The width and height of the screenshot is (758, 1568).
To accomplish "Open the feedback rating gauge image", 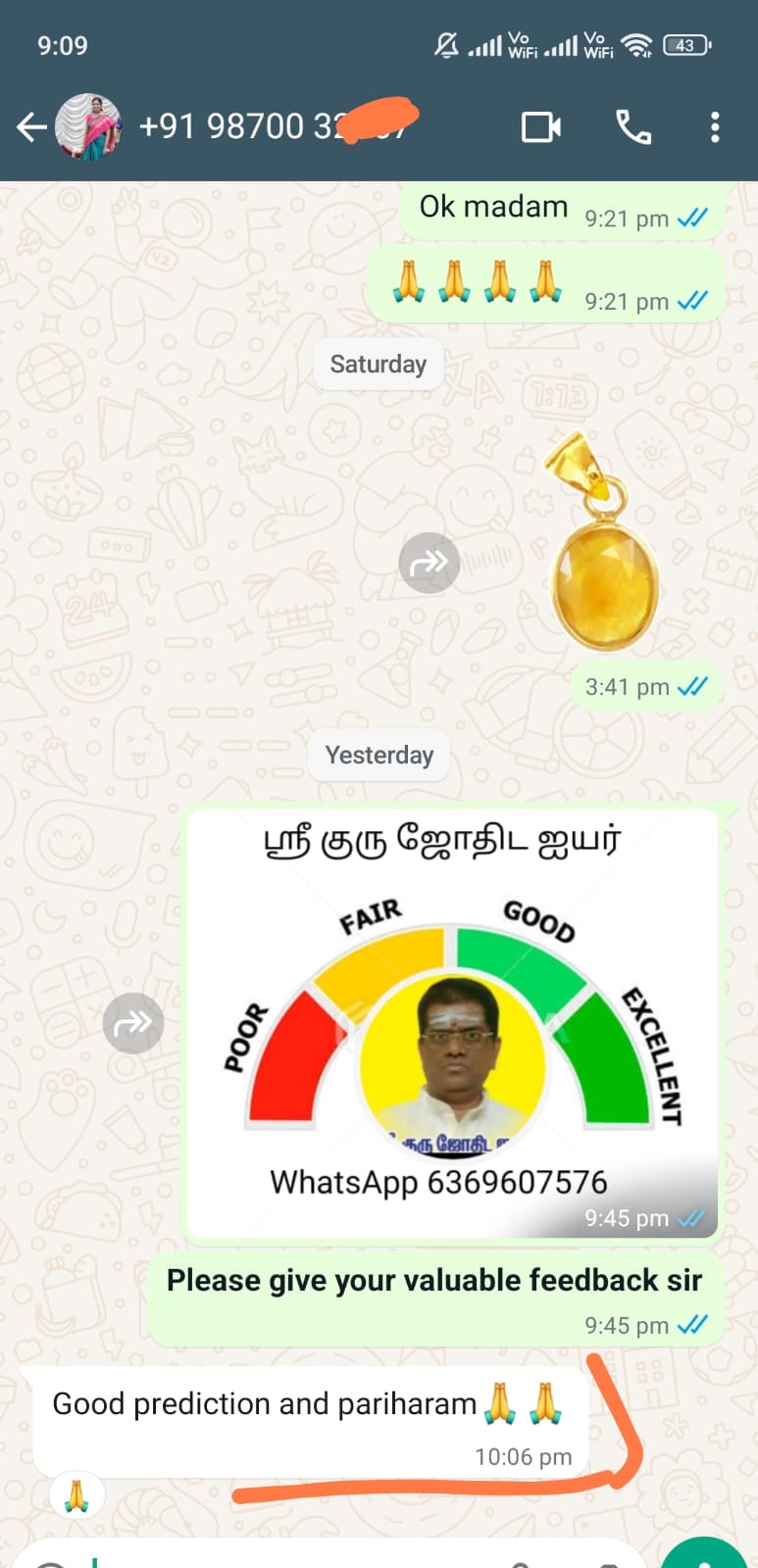I will click(x=451, y=1019).
